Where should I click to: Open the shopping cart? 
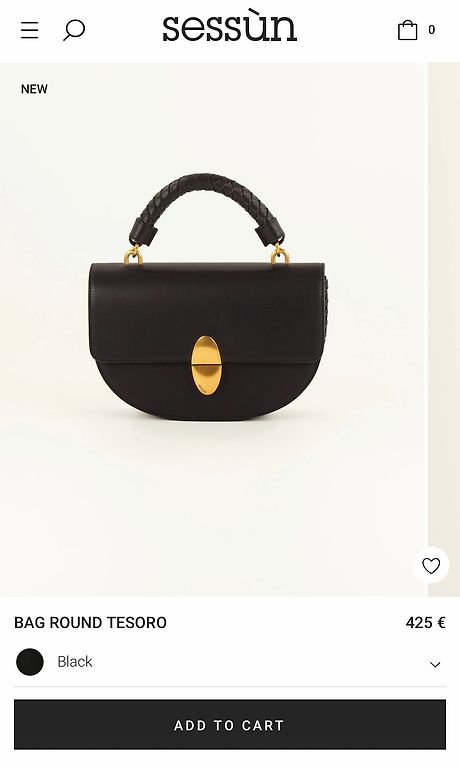point(416,30)
